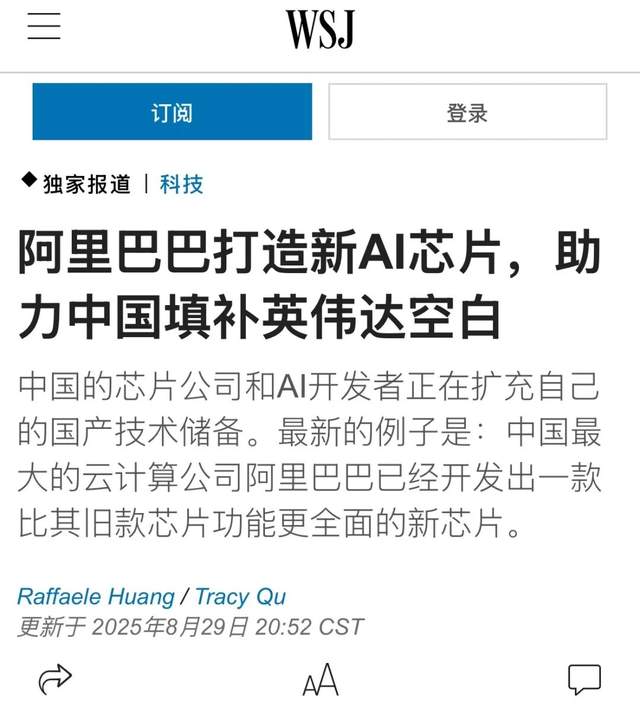Adjust the article text size
This screenshot has width=640, height=727.
click(320, 682)
